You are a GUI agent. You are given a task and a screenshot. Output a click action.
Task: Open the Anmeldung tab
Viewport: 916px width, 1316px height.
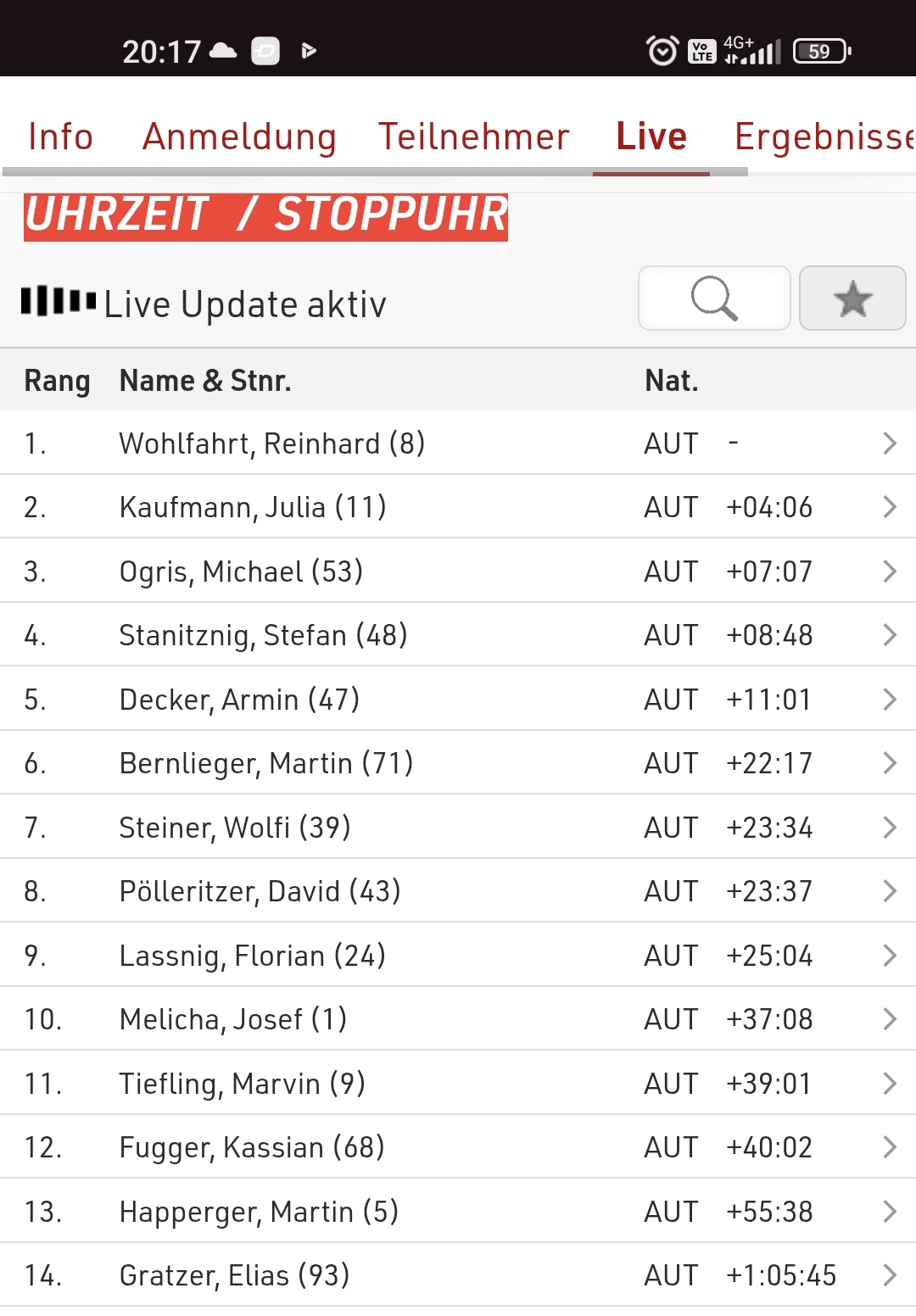(239, 137)
